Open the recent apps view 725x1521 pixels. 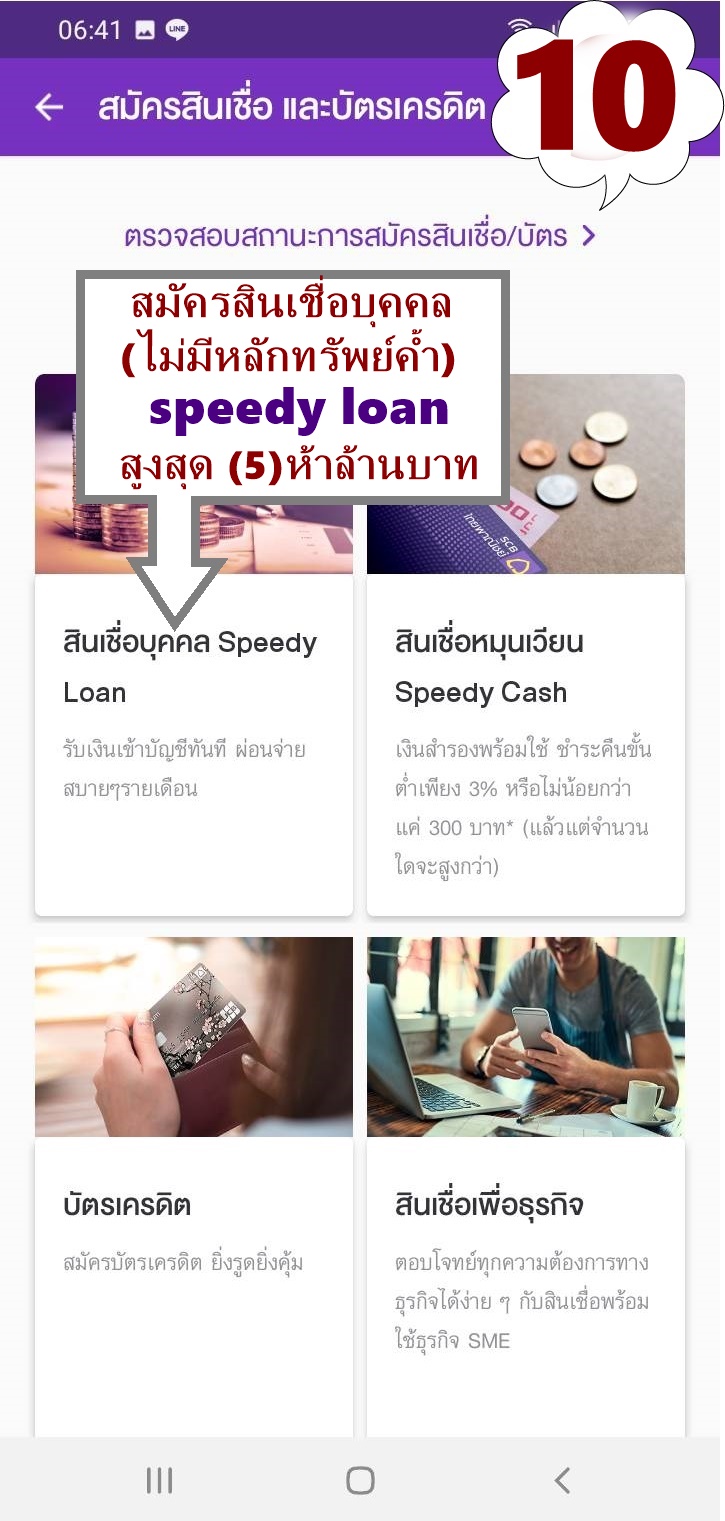pos(159,1480)
